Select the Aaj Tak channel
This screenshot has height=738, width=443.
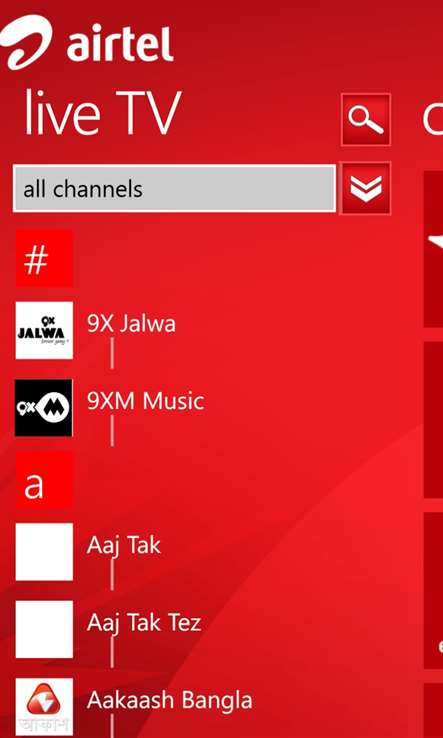[x=124, y=546]
